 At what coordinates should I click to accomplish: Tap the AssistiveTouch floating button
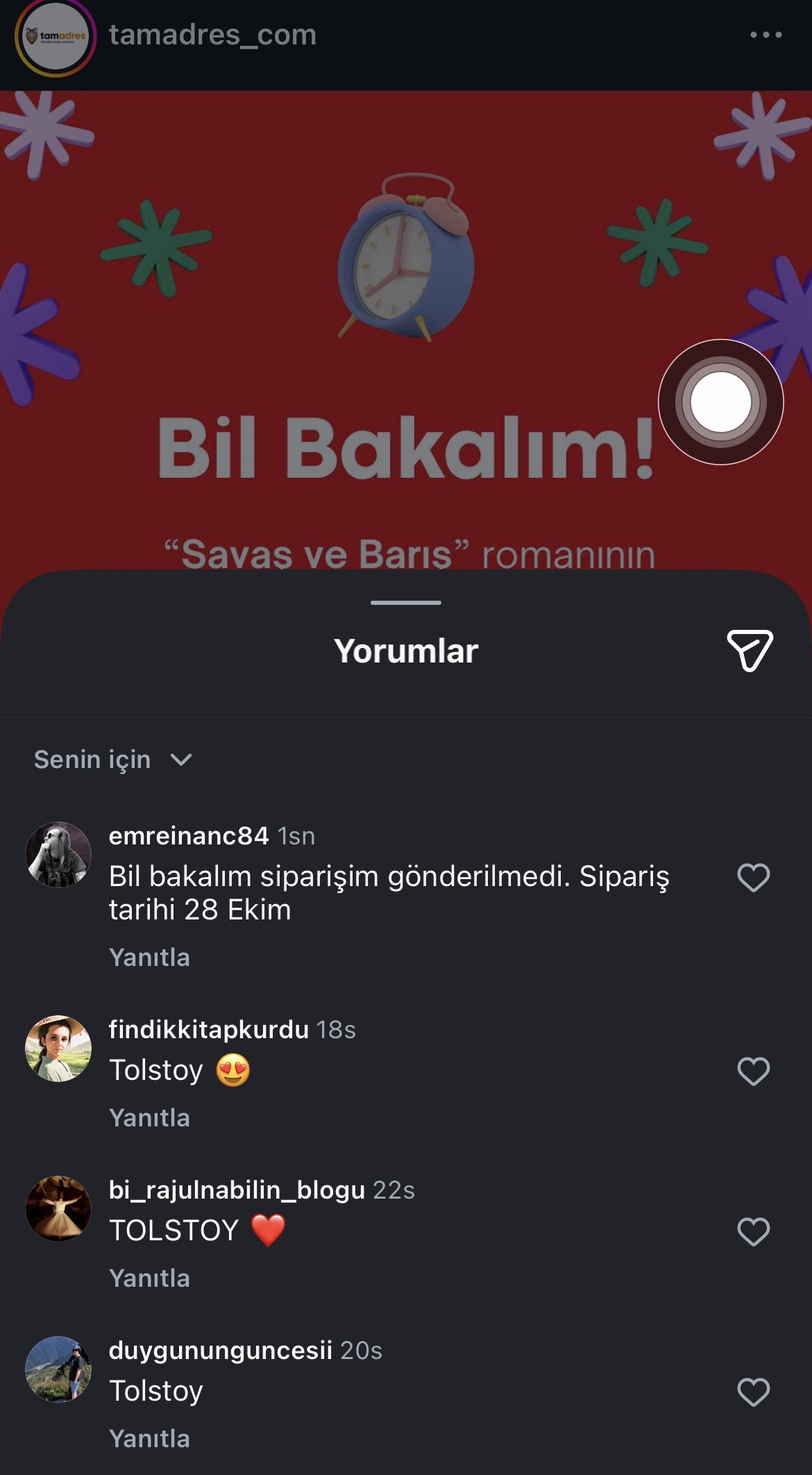720,402
